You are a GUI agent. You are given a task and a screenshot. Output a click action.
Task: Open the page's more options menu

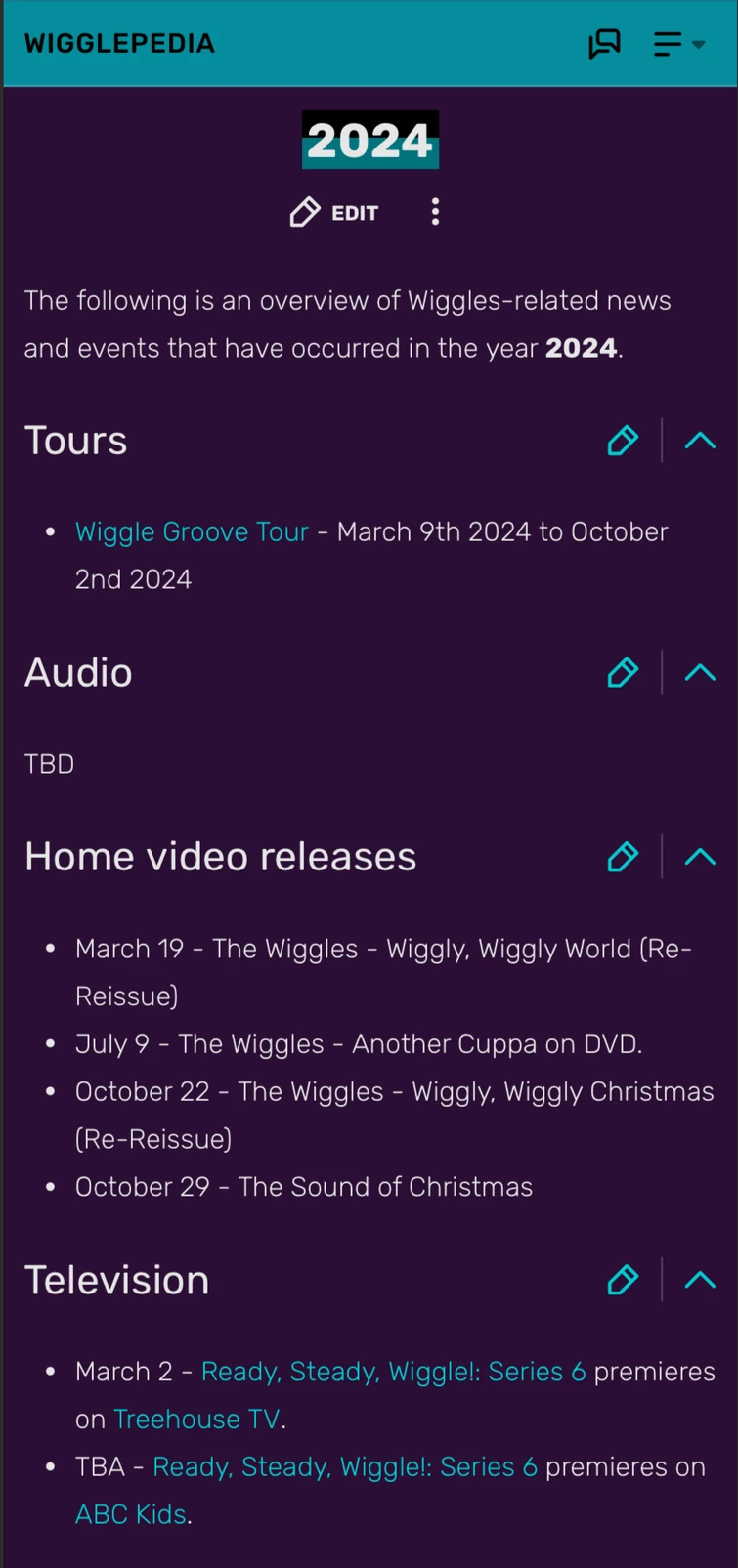pyautogui.click(x=435, y=212)
